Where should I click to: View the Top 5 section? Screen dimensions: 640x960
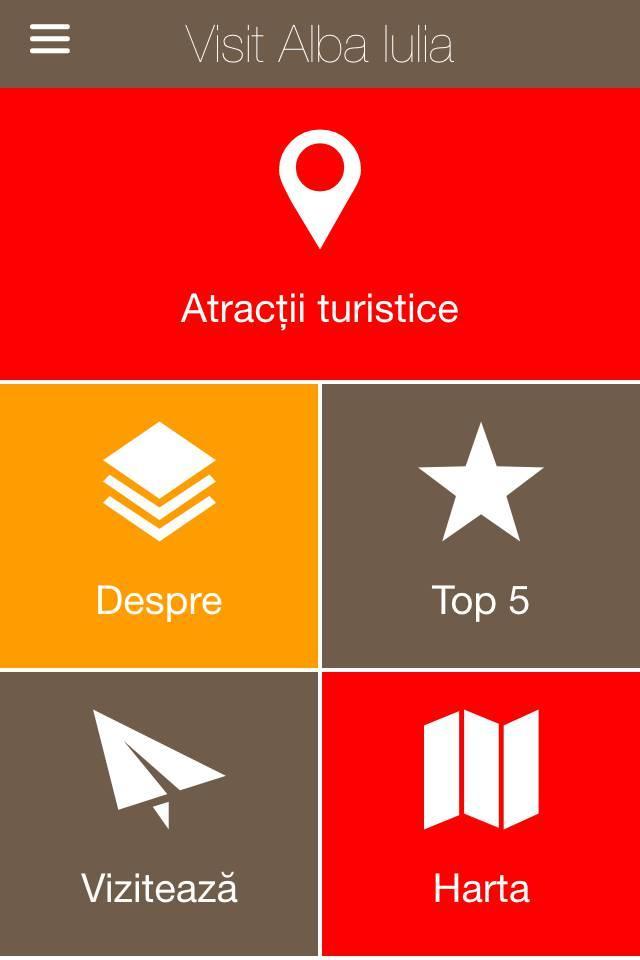pyautogui.click(x=481, y=525)
